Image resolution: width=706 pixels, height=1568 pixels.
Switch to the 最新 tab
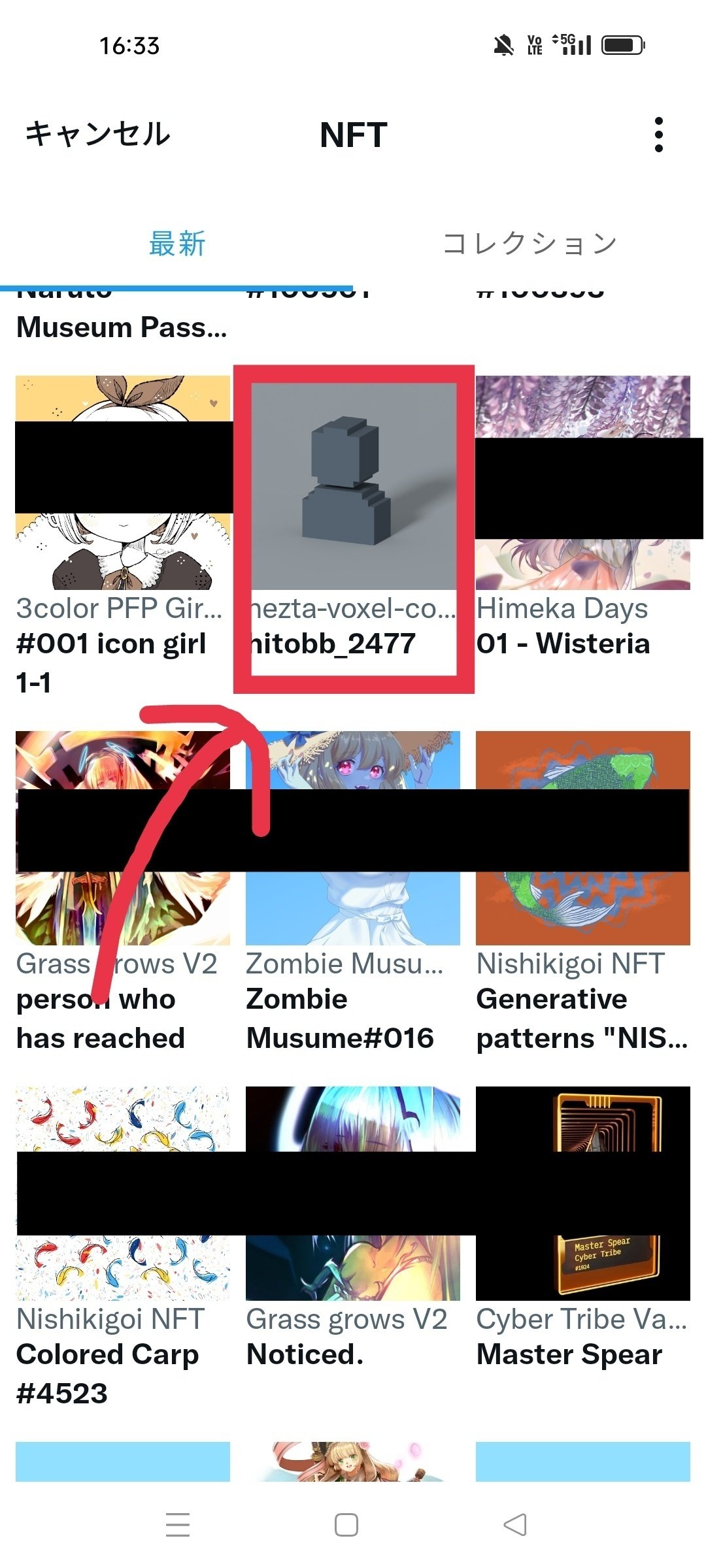(x=176, y=244)
